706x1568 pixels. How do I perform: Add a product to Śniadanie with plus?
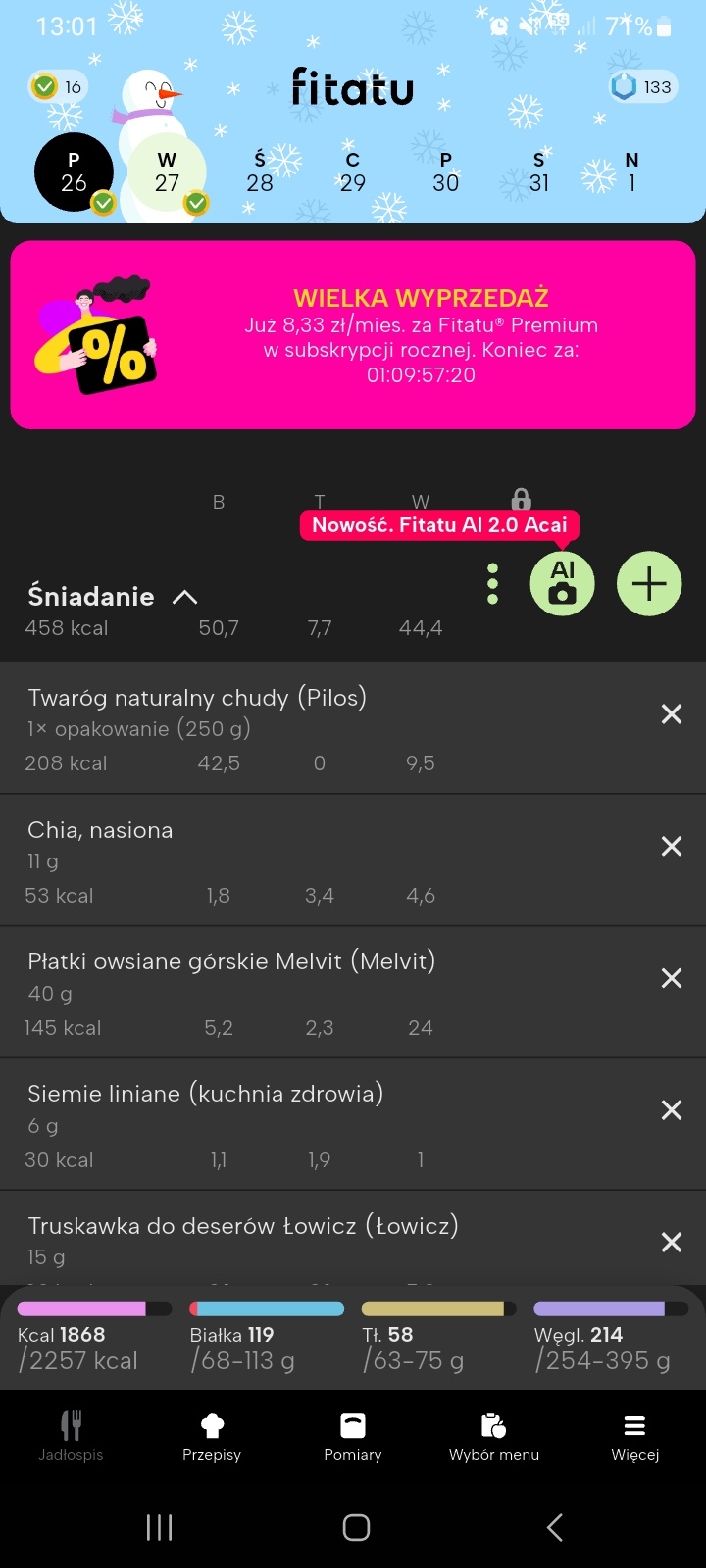pos(649,584)
